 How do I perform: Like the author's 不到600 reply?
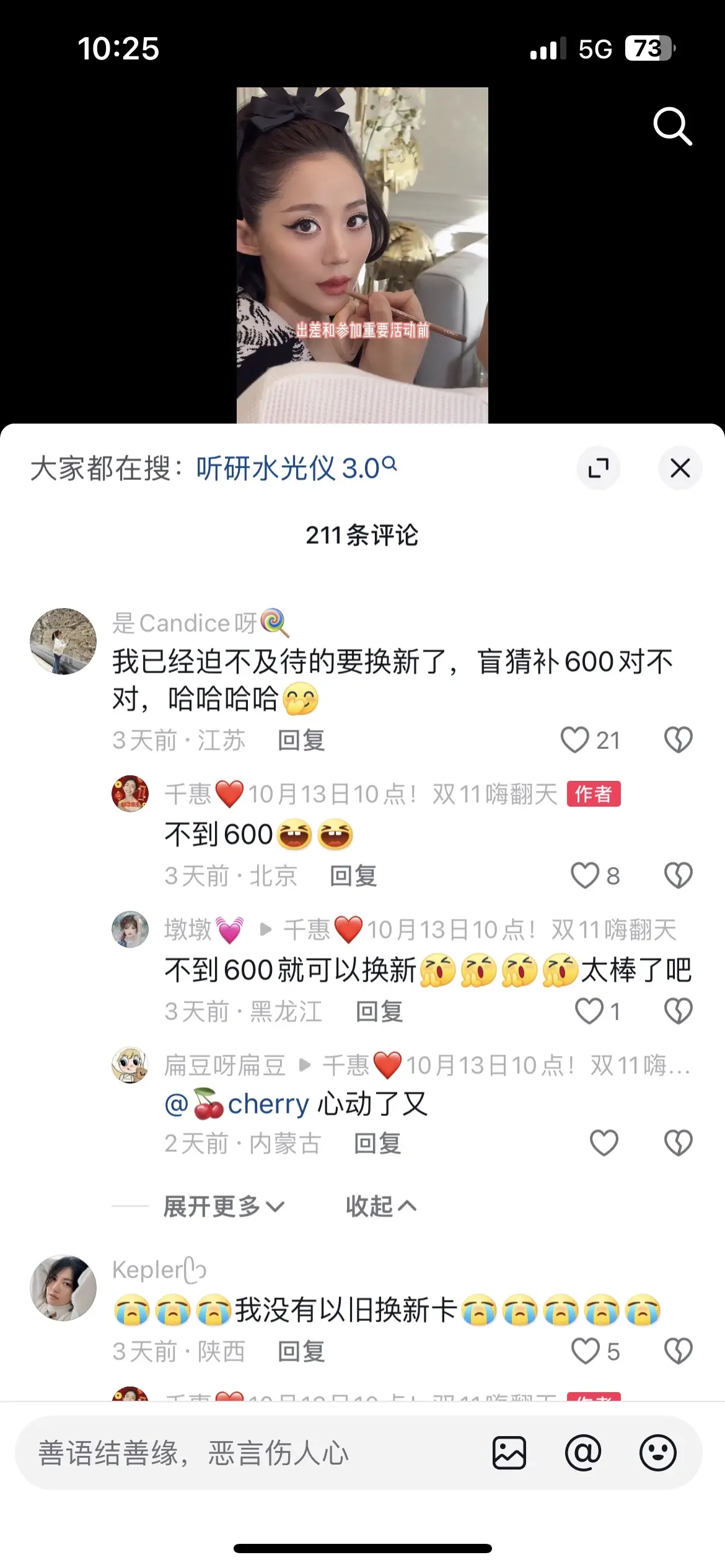584,876
